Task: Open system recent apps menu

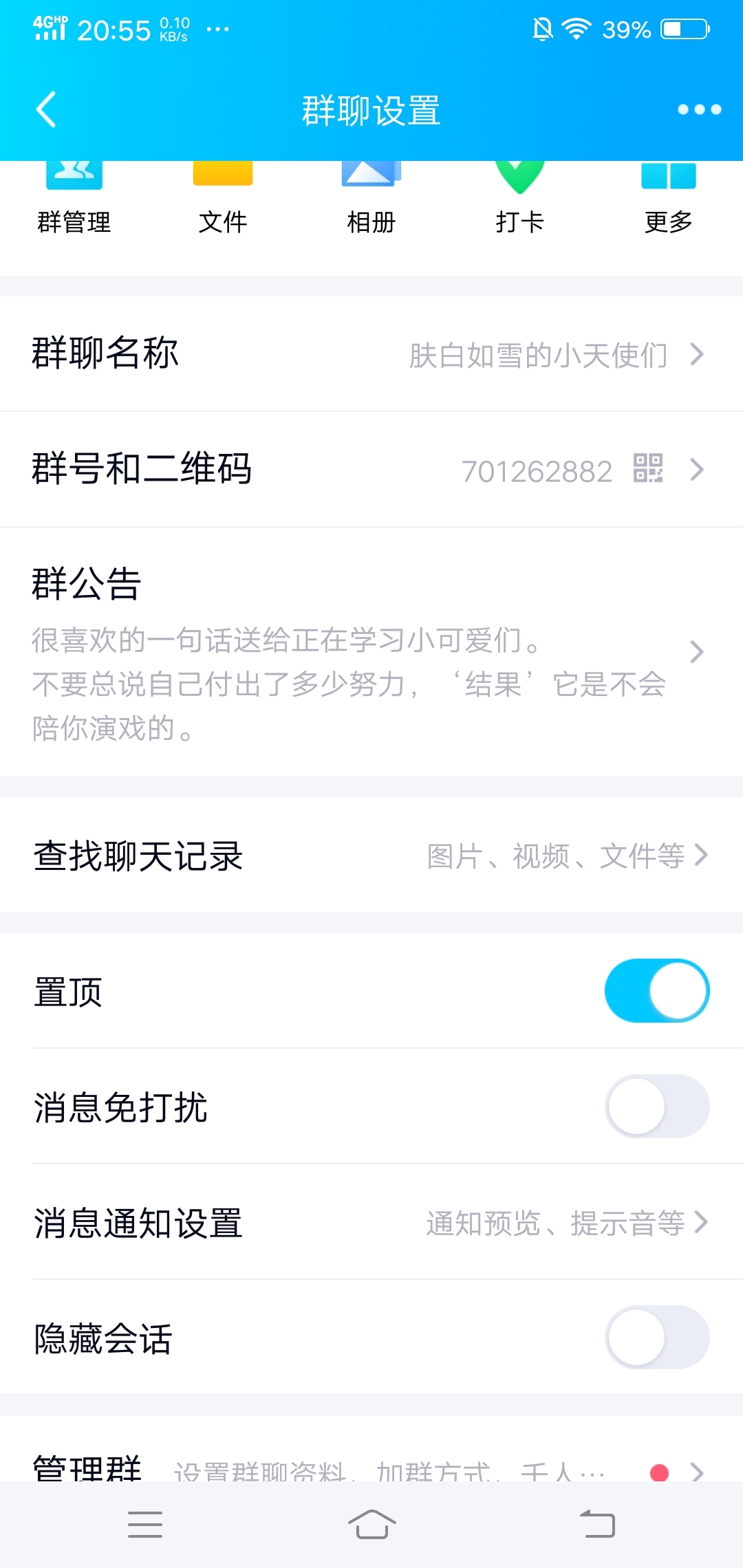Action: pyautogui.click(x=145, y=1525)
